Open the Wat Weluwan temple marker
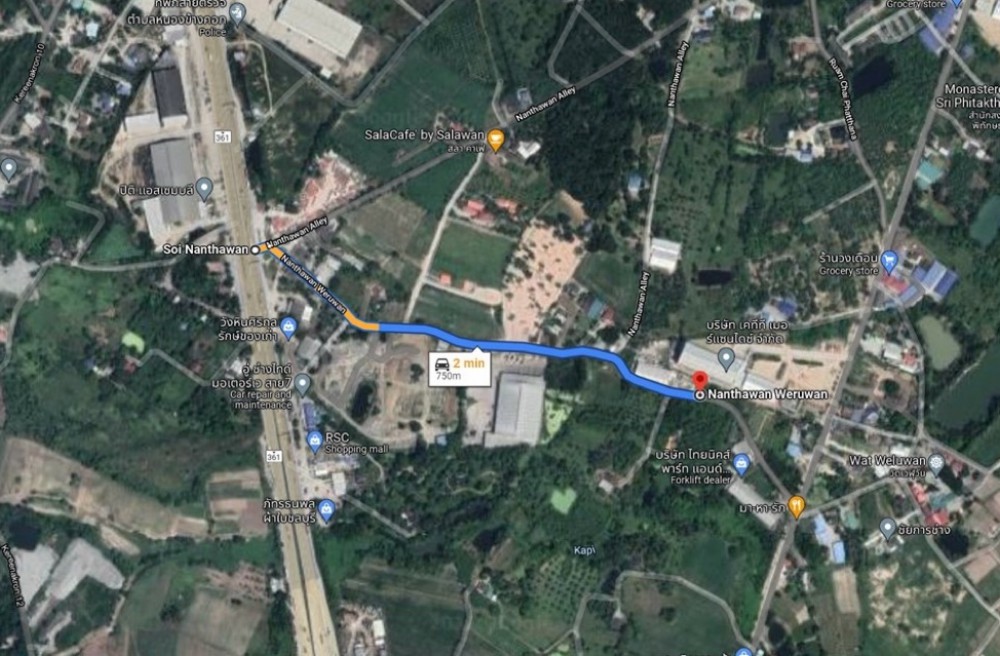The height and width of the screenshot is (656, 1000). tap(935, 462)
